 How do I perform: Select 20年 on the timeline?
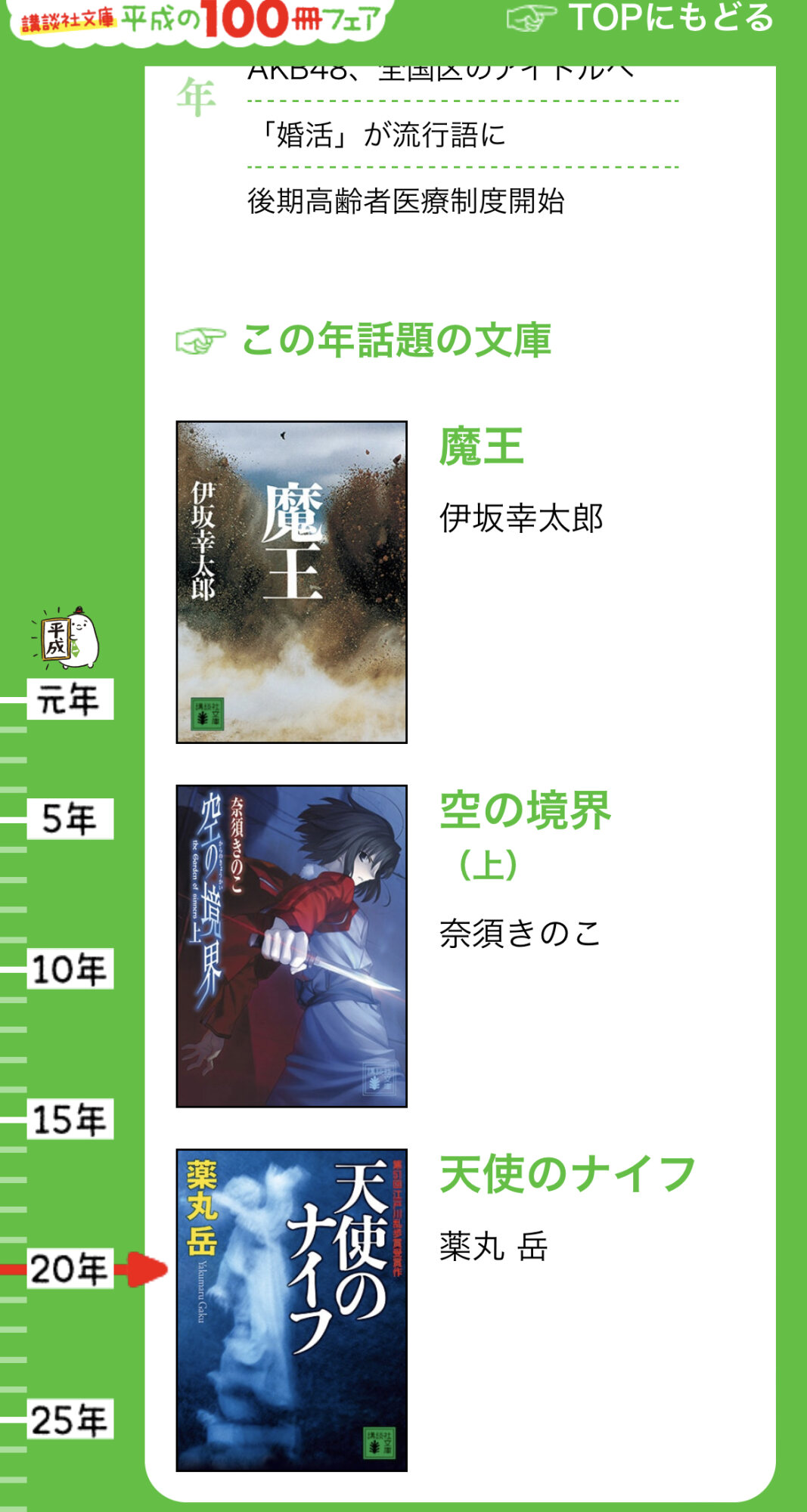pyautogui.click(x=70, y=1269)
